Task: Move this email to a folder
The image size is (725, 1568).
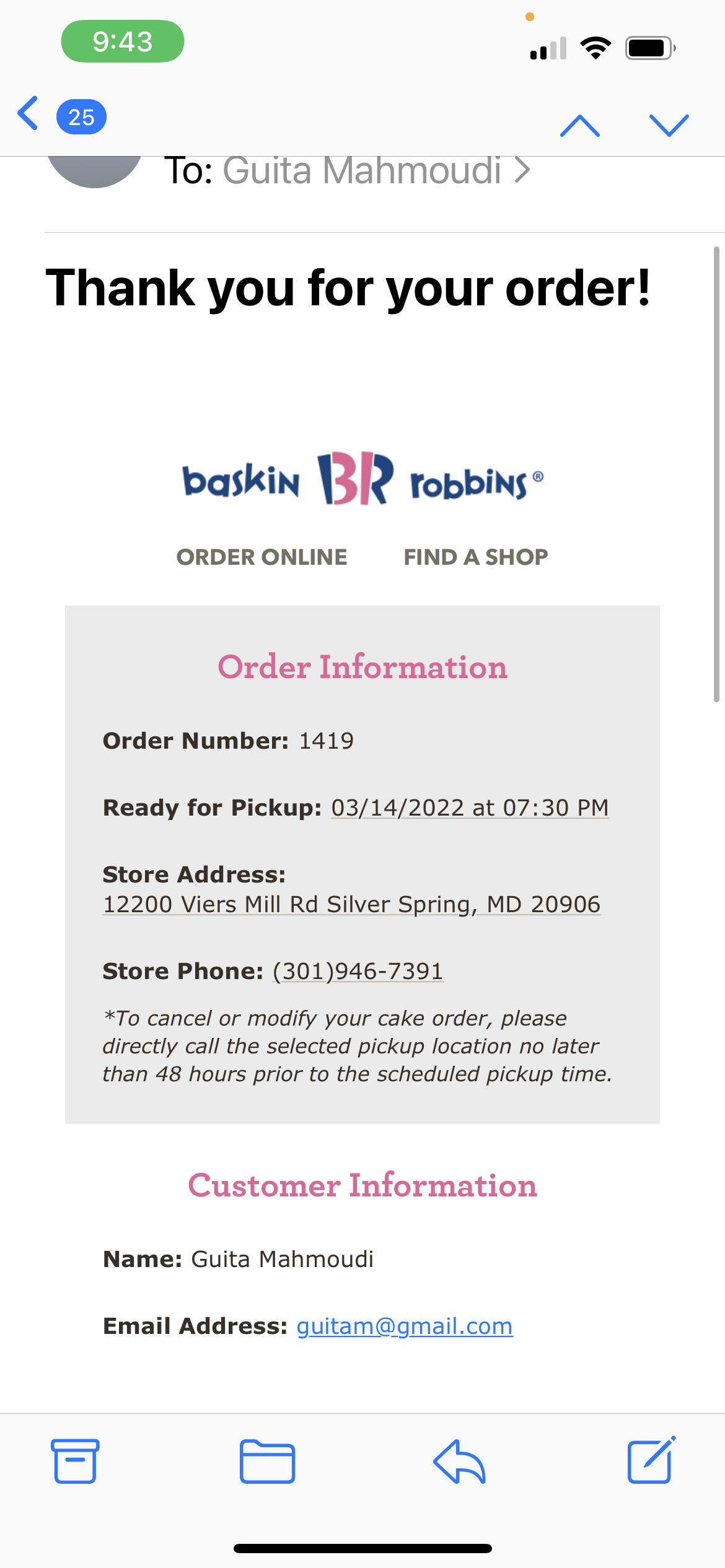Action: tap(267, 1461)
